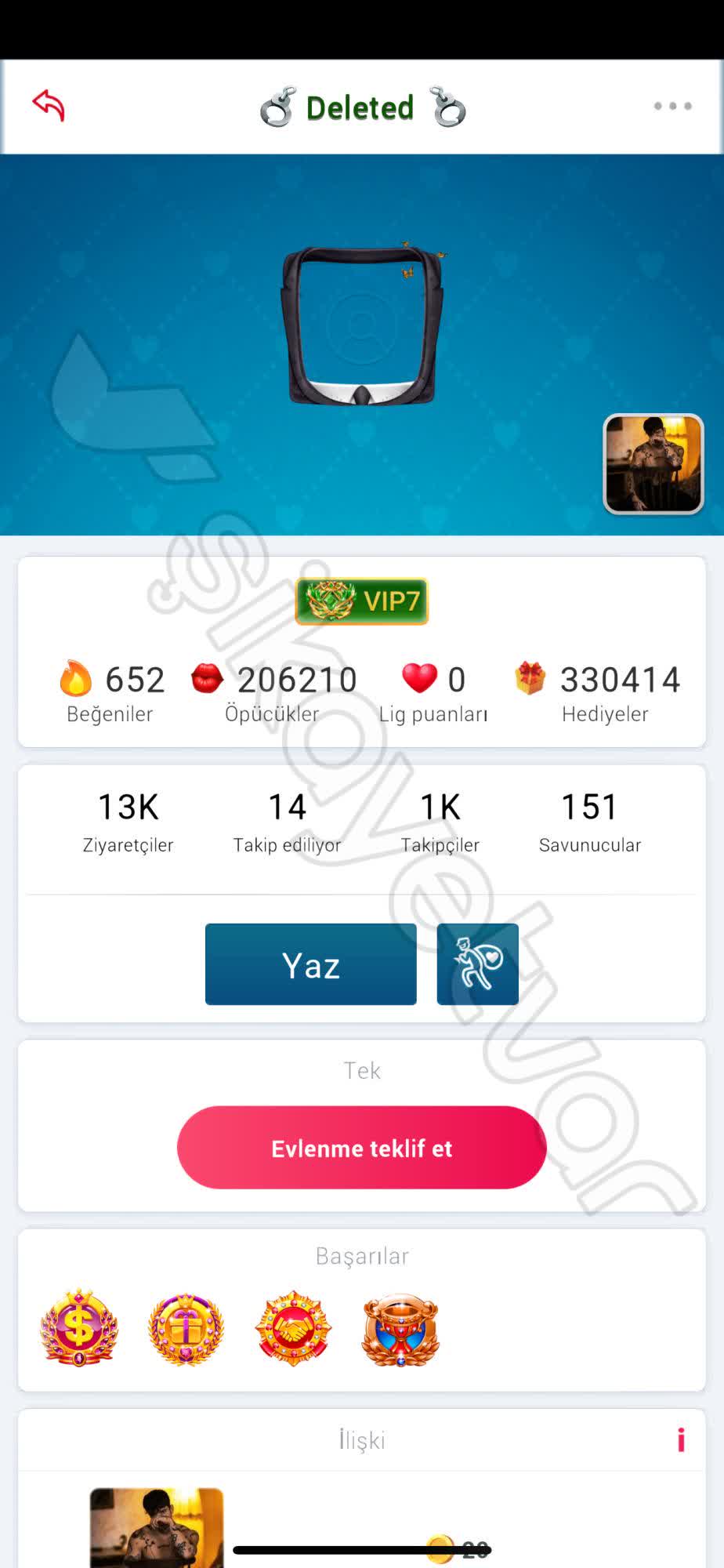Tap the VIP7 badge
The height and width of the screenshot is (1568, 724).
361,601
